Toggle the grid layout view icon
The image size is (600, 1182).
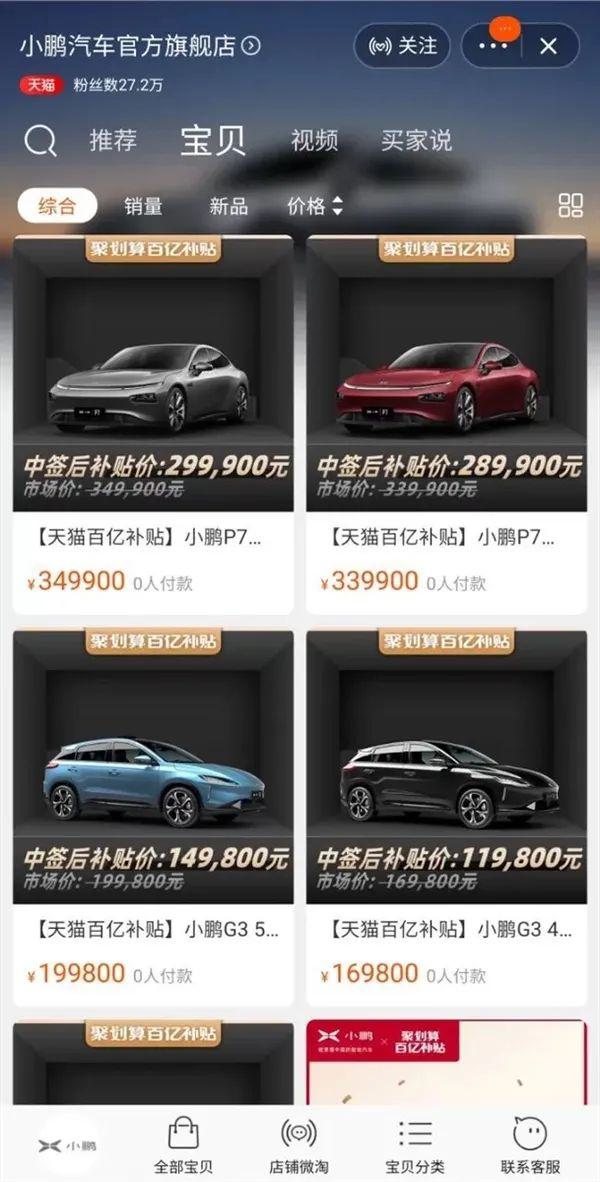[x=570, y=206]
